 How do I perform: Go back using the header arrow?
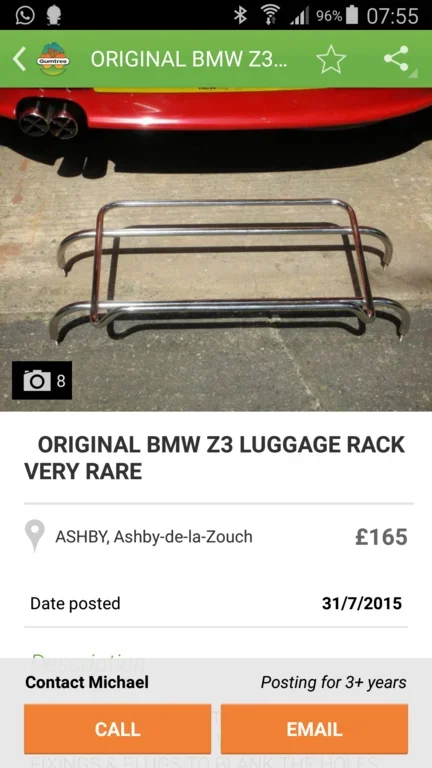click(20, 59)
